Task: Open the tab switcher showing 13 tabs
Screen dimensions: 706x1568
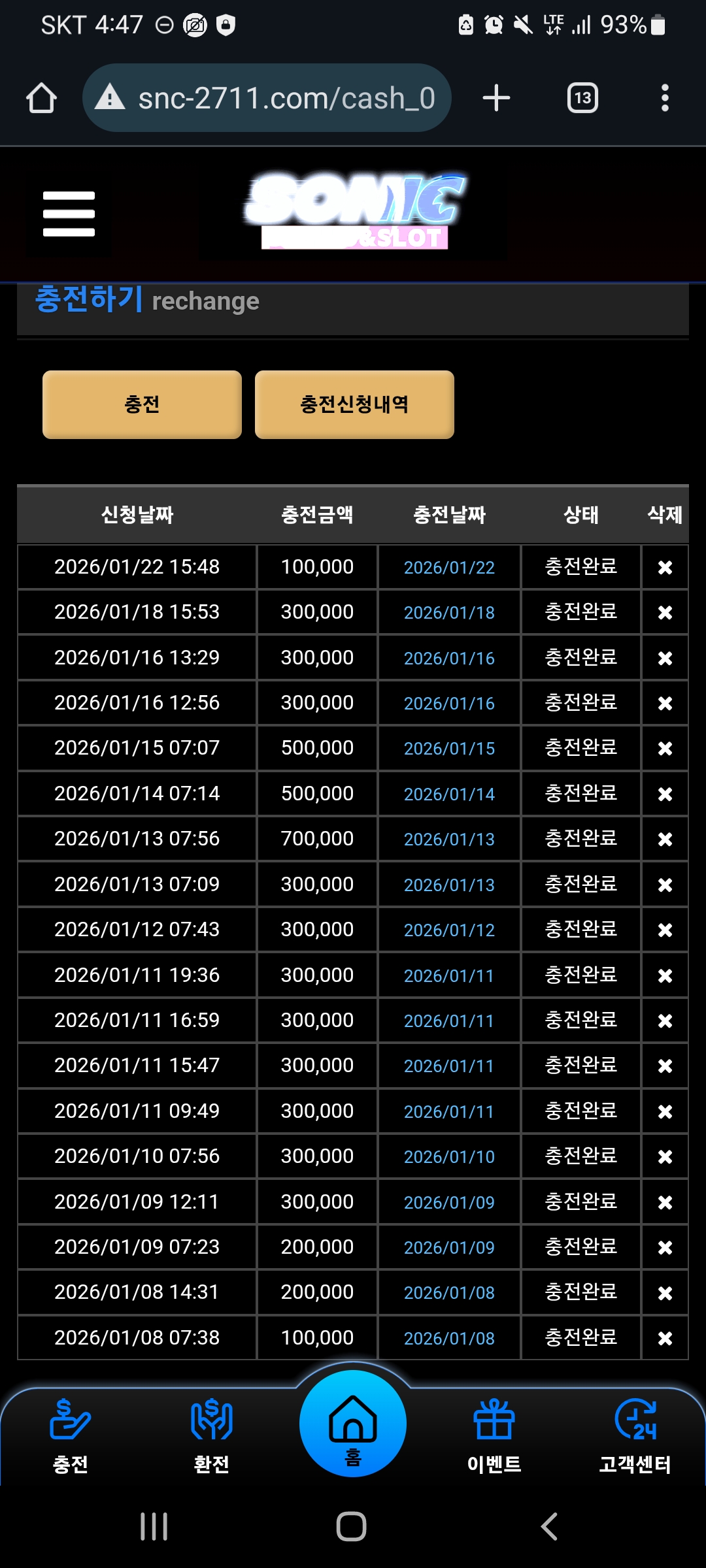Action: pyautogui.click(x=582, y=99)
